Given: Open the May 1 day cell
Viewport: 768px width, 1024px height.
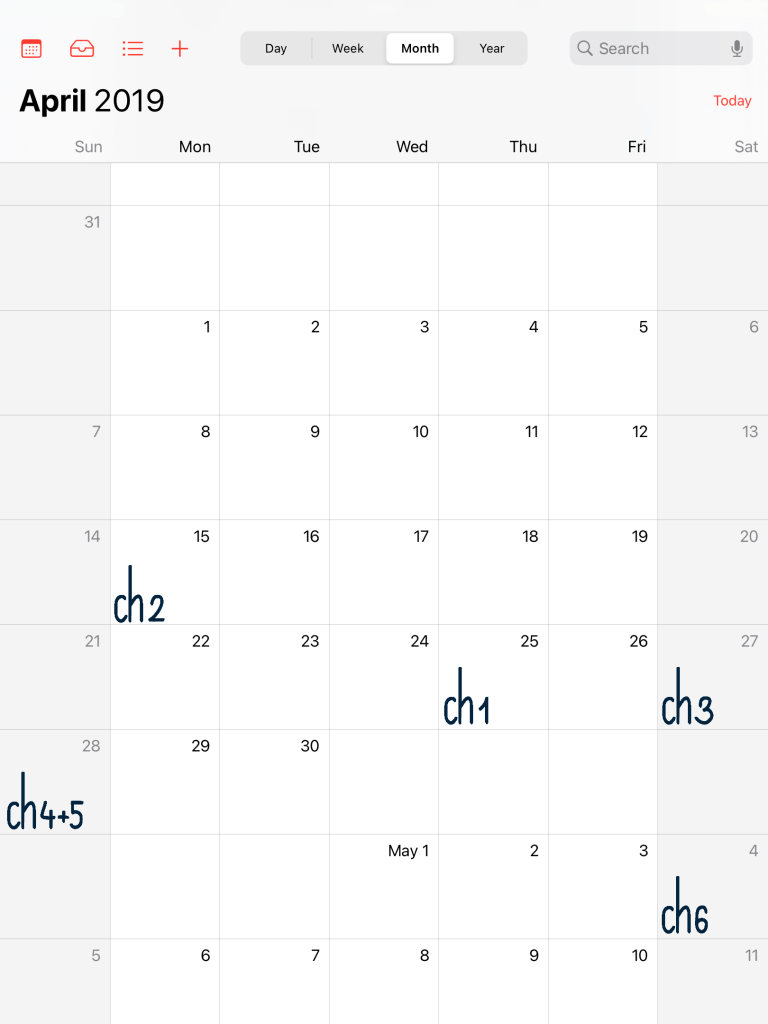Looking at the screenshot, I should pyautogui.click(x=384, y=886).
